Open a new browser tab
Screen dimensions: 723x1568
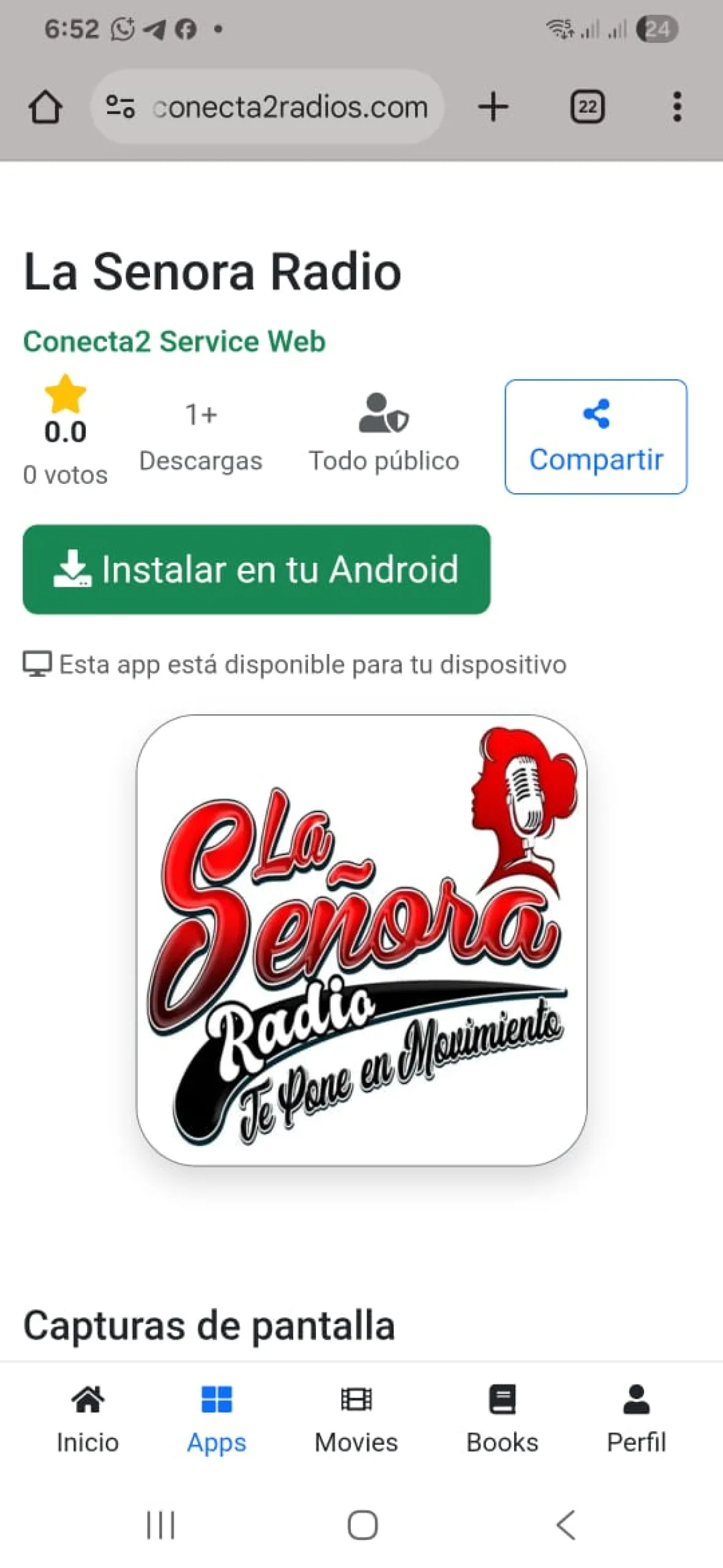pyautogui.click(x=493, y=107)
